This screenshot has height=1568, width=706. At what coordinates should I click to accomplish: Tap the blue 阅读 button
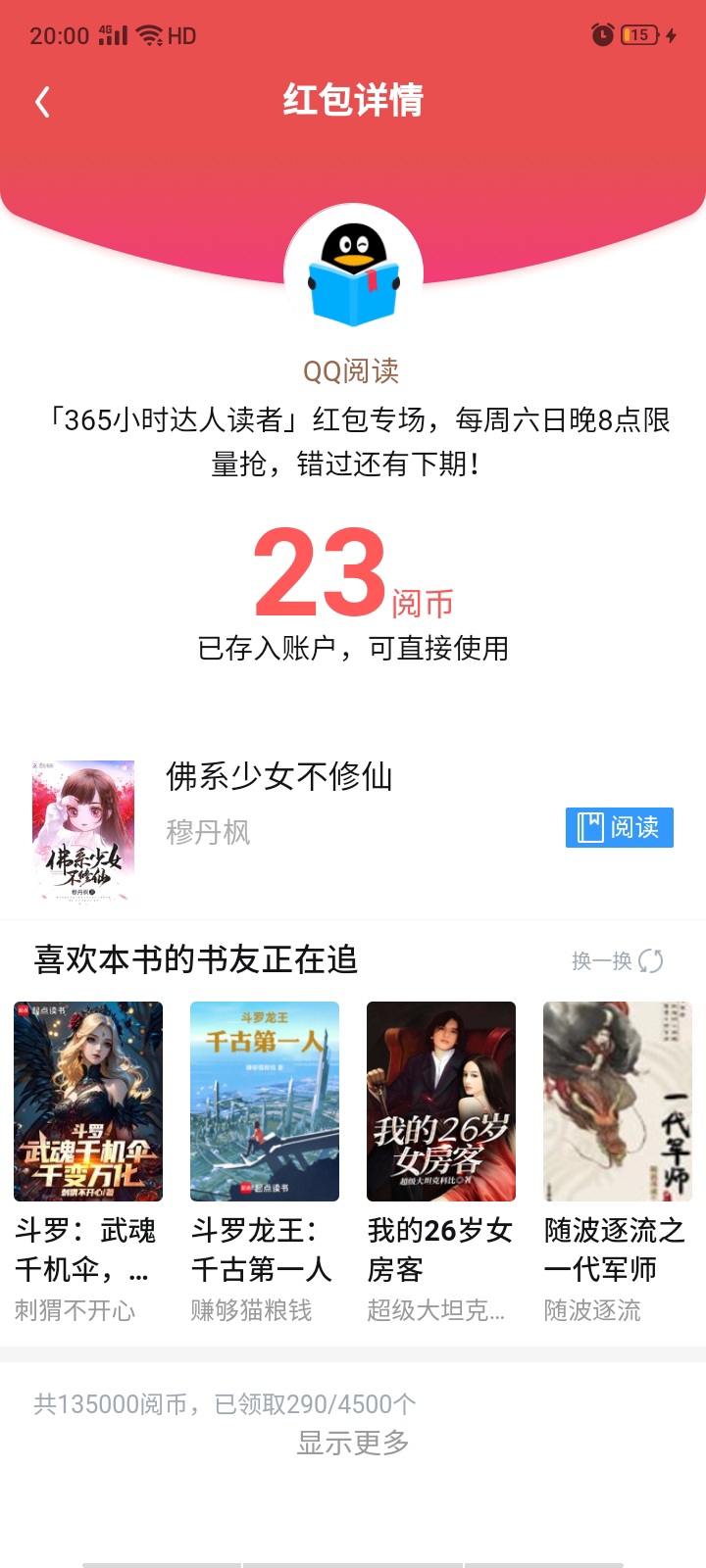(620, 828)
